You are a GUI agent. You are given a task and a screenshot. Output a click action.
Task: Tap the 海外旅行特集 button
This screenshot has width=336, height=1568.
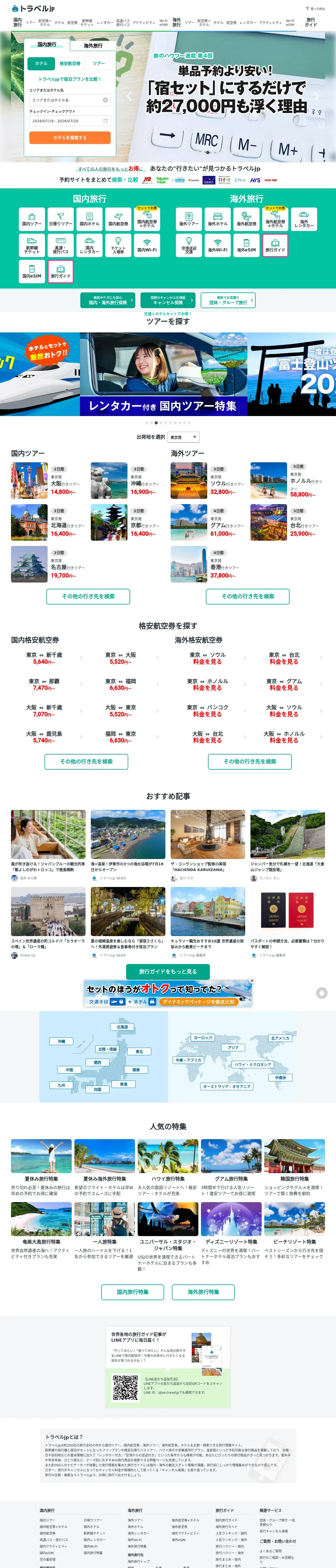tap(203, 1292)
